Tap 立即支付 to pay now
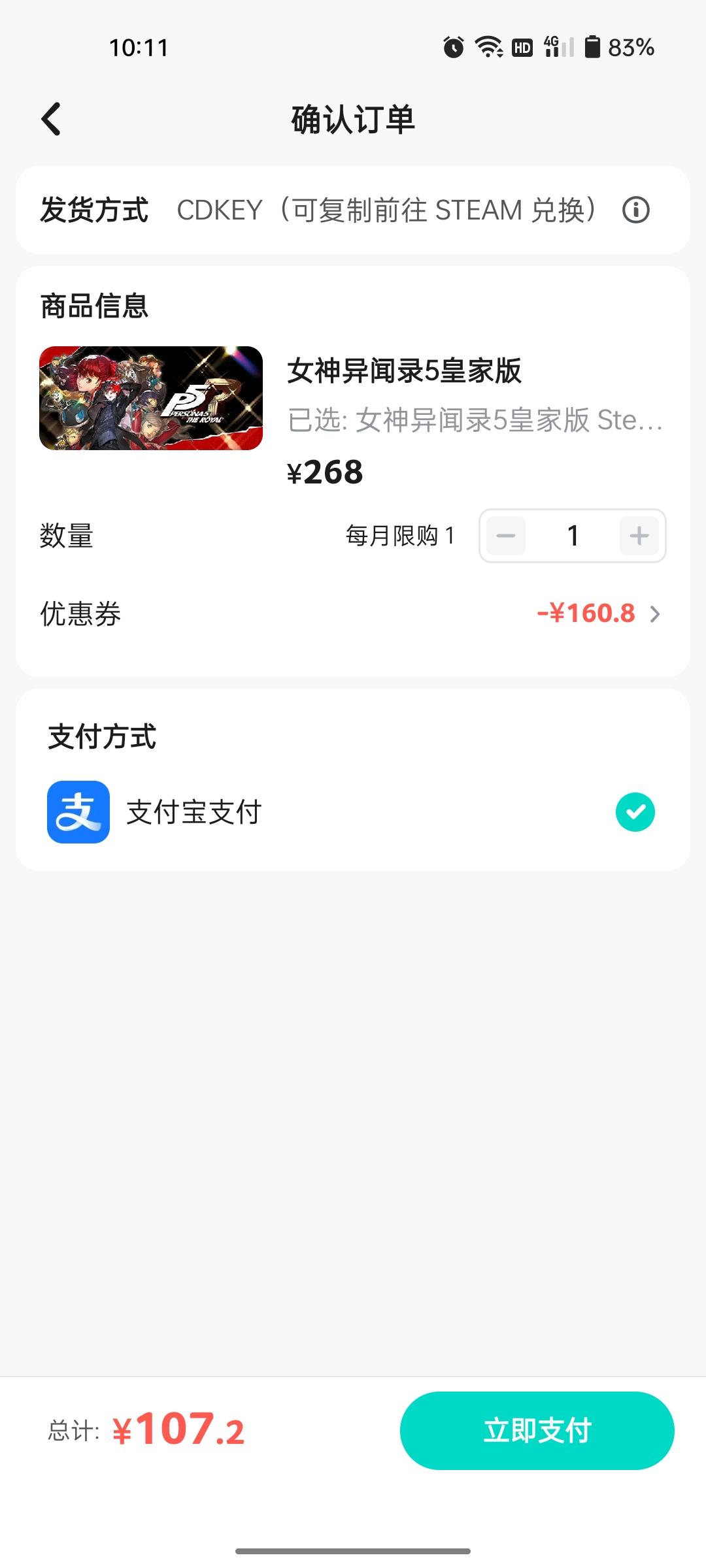Image resolution: width=706 pixels, height=1568 pixels. (537, 1430)
